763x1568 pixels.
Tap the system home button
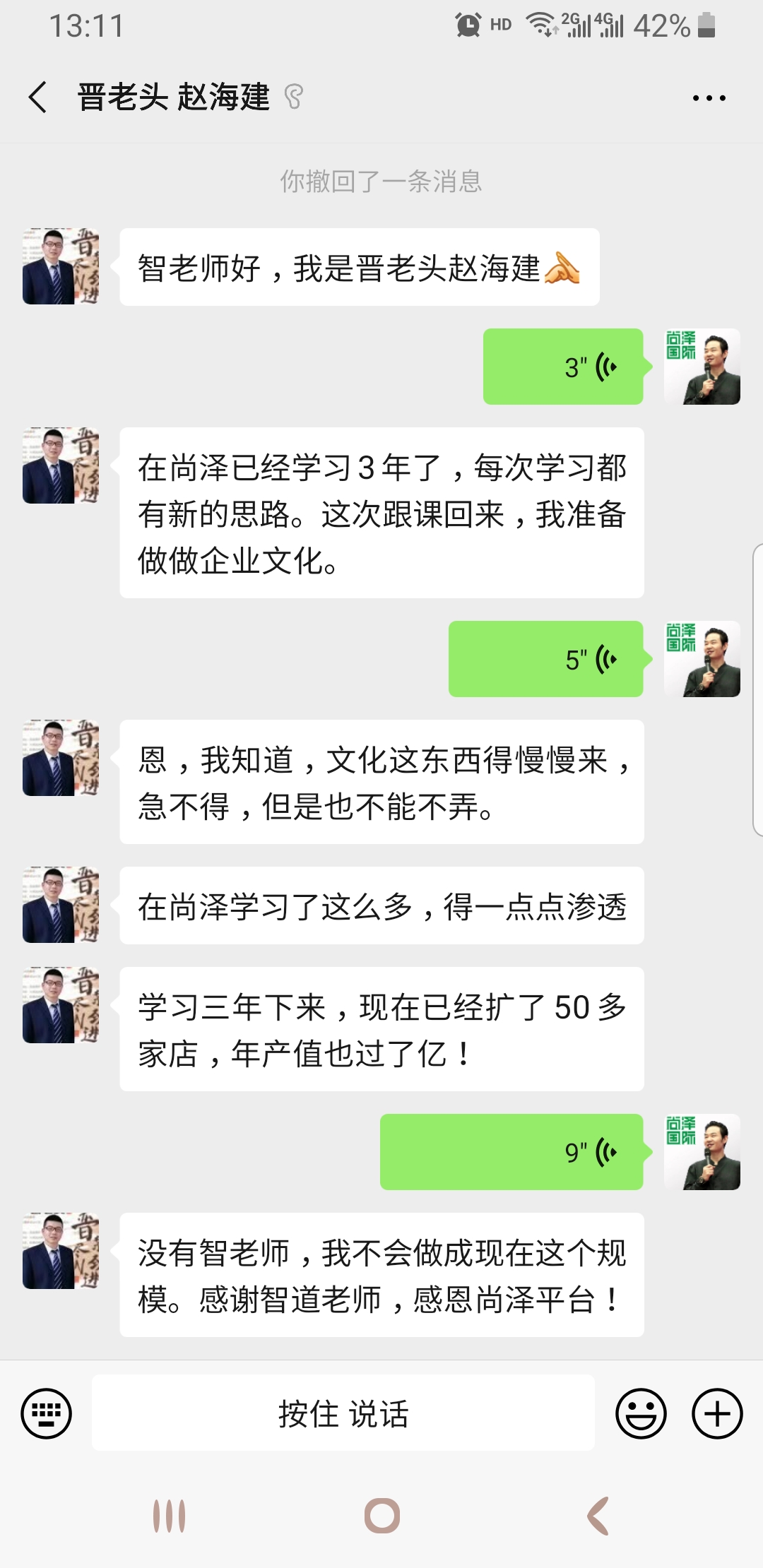click(x=382, y=1516)
